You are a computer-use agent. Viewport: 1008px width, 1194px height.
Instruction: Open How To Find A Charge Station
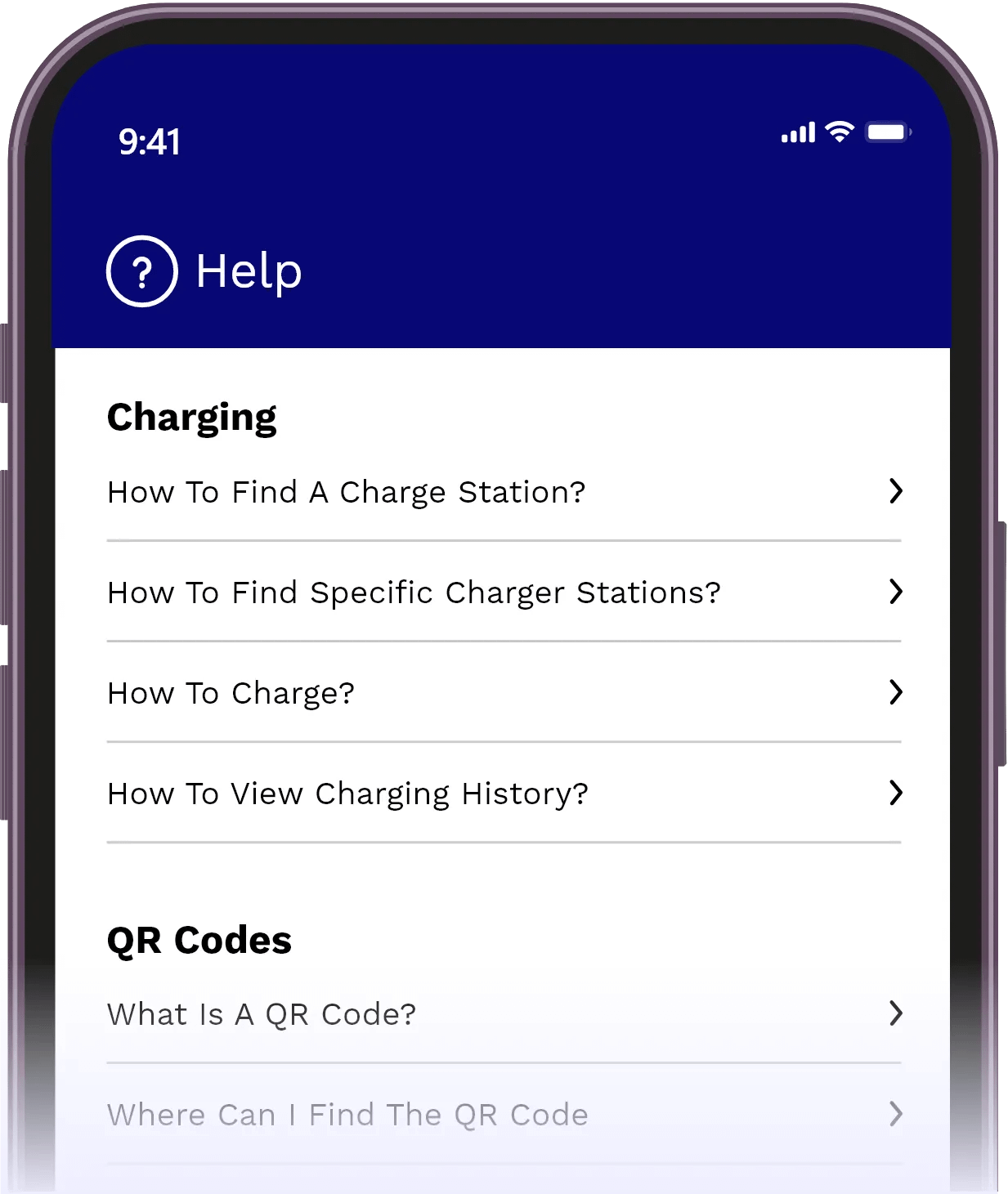pyautogui.click(x=503, y=492)
